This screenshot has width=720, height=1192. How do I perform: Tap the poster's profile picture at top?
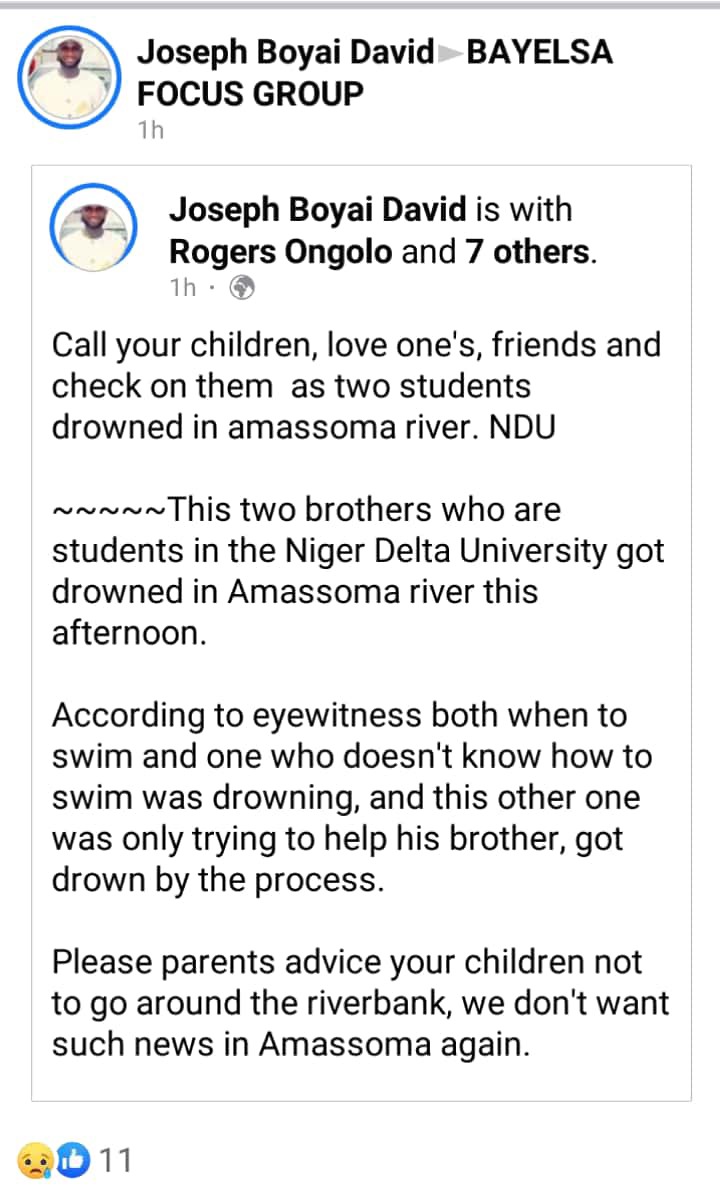coord(69,77)
